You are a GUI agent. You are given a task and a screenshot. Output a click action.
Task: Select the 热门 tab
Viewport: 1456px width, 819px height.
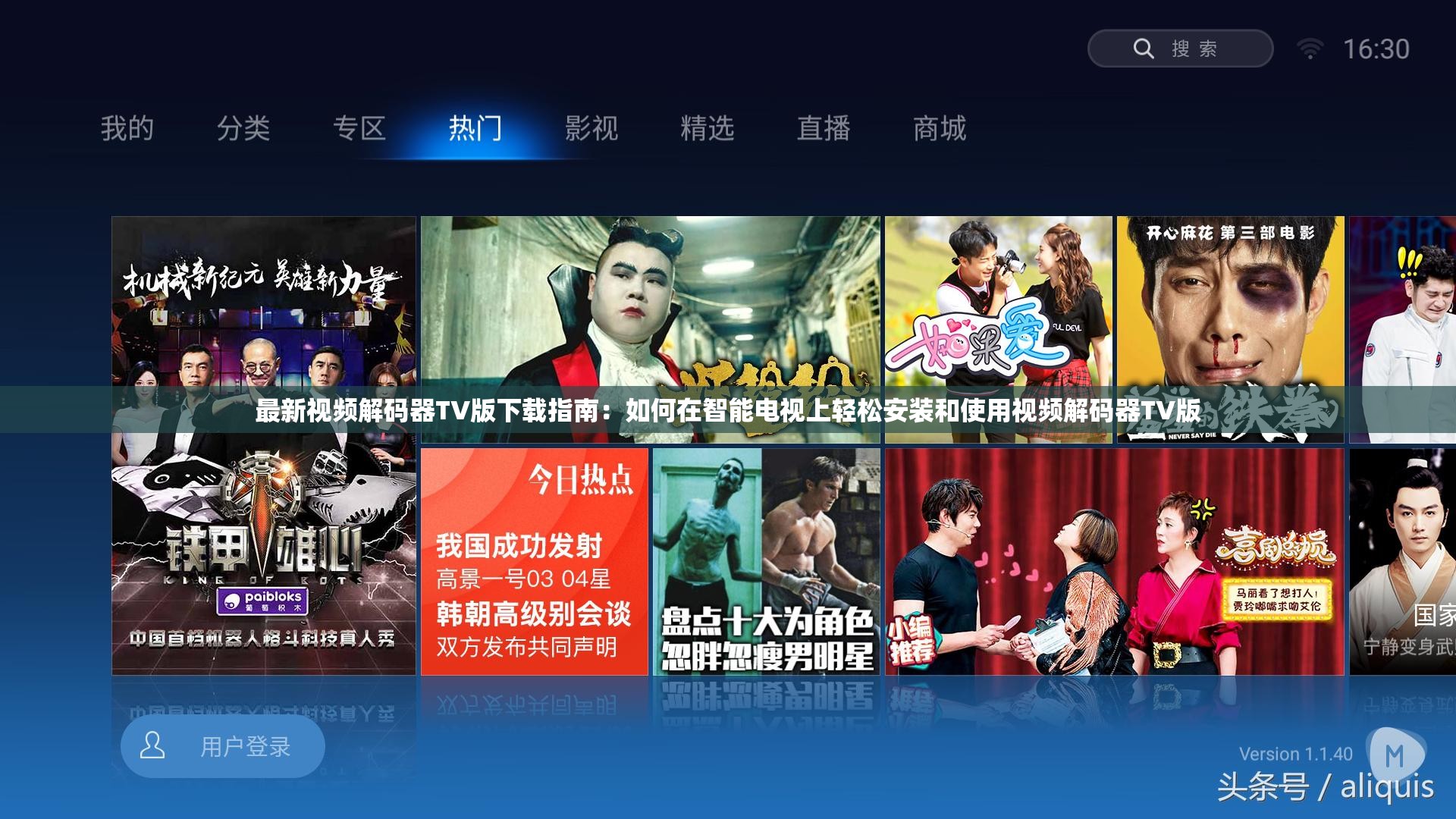point(475,128)
